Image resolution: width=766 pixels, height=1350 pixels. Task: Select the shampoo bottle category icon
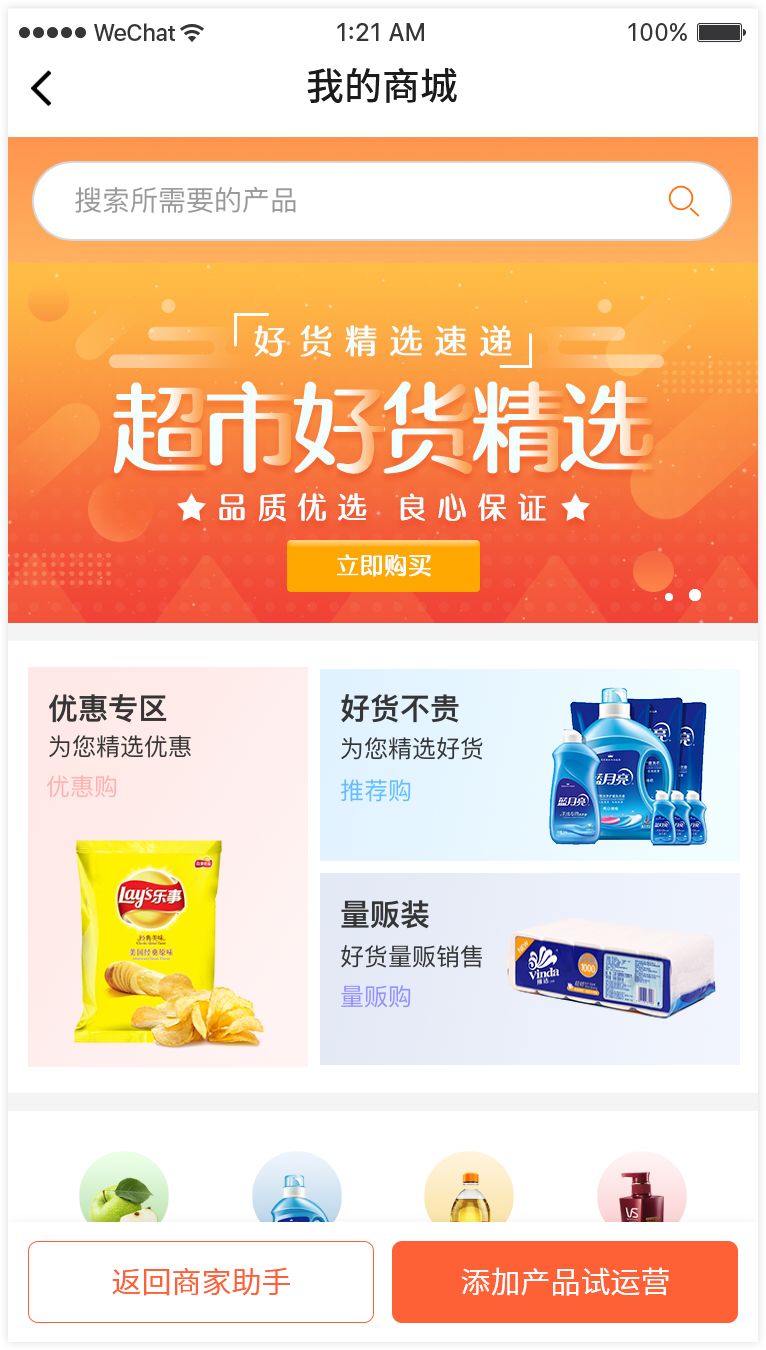pos(641,1190)
